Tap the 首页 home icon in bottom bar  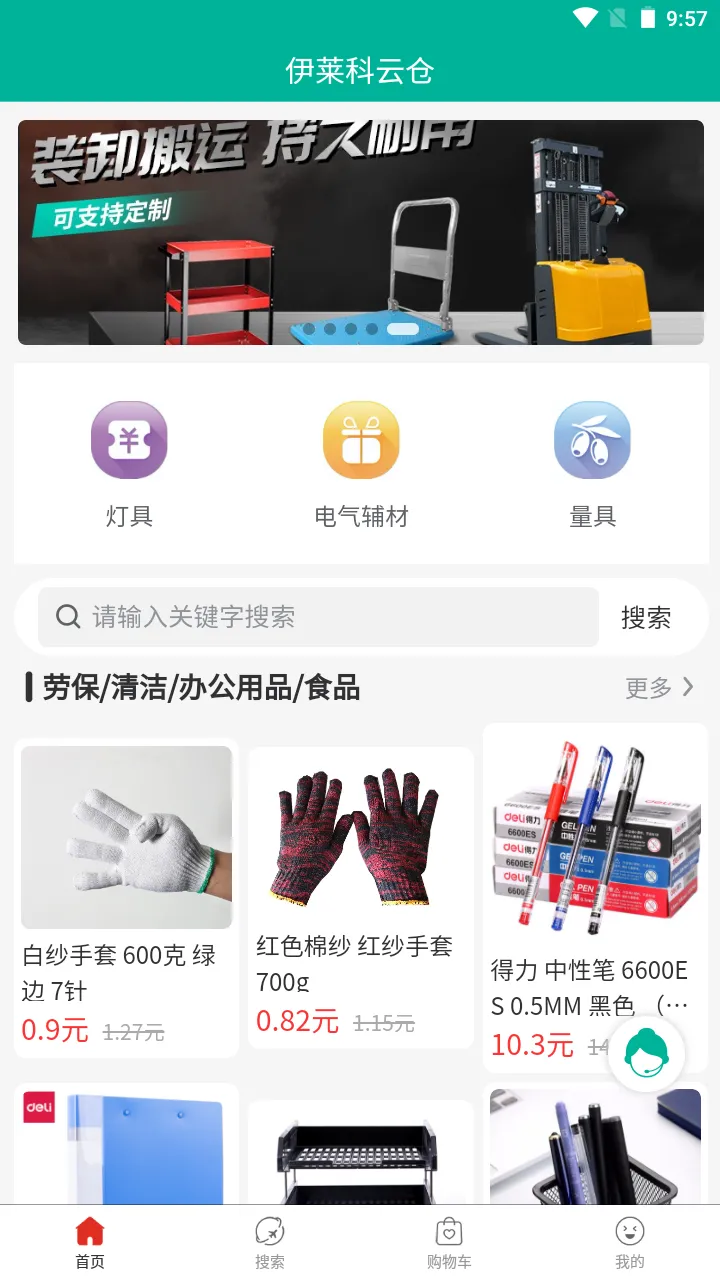[89, 1232]
